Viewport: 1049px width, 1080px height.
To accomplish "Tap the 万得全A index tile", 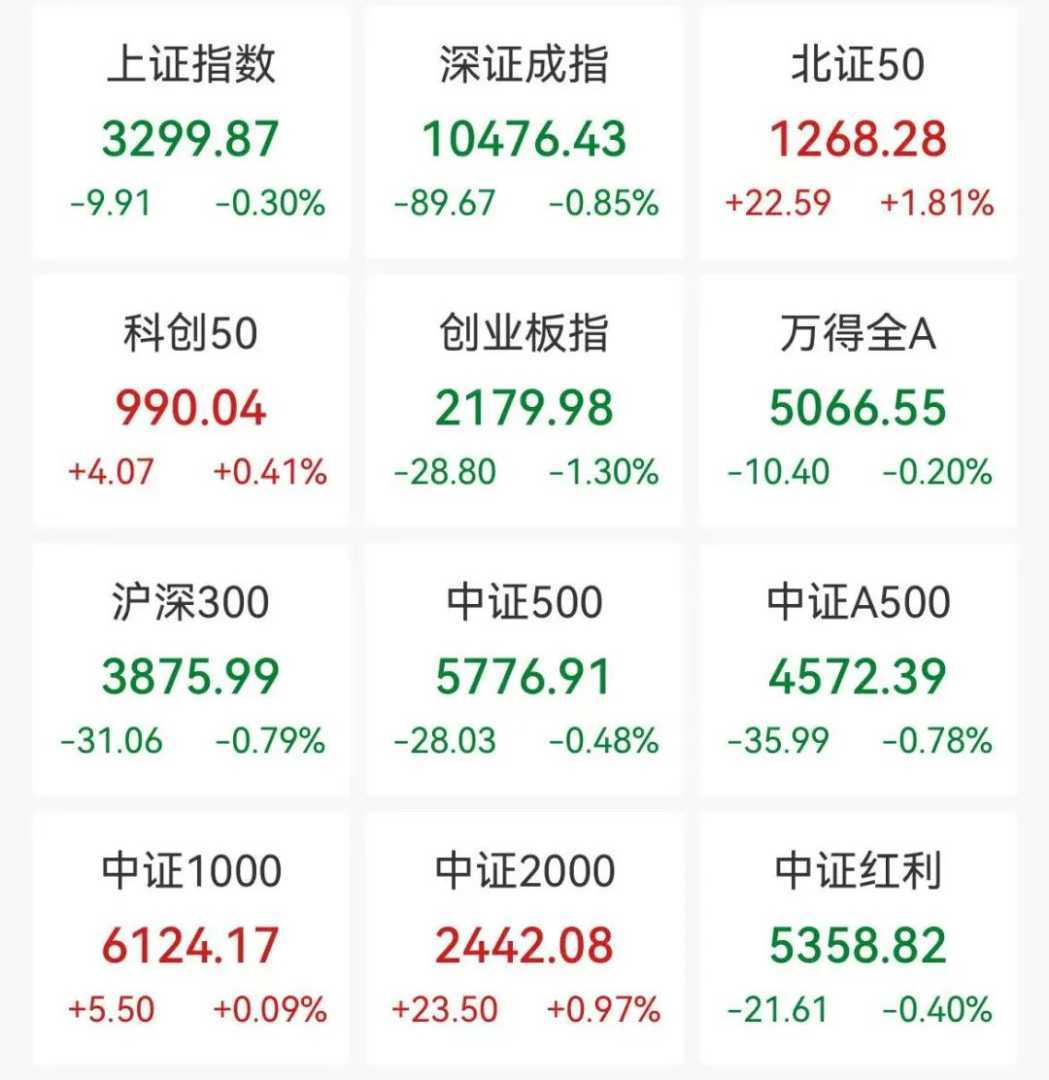I will click(858, 404).
